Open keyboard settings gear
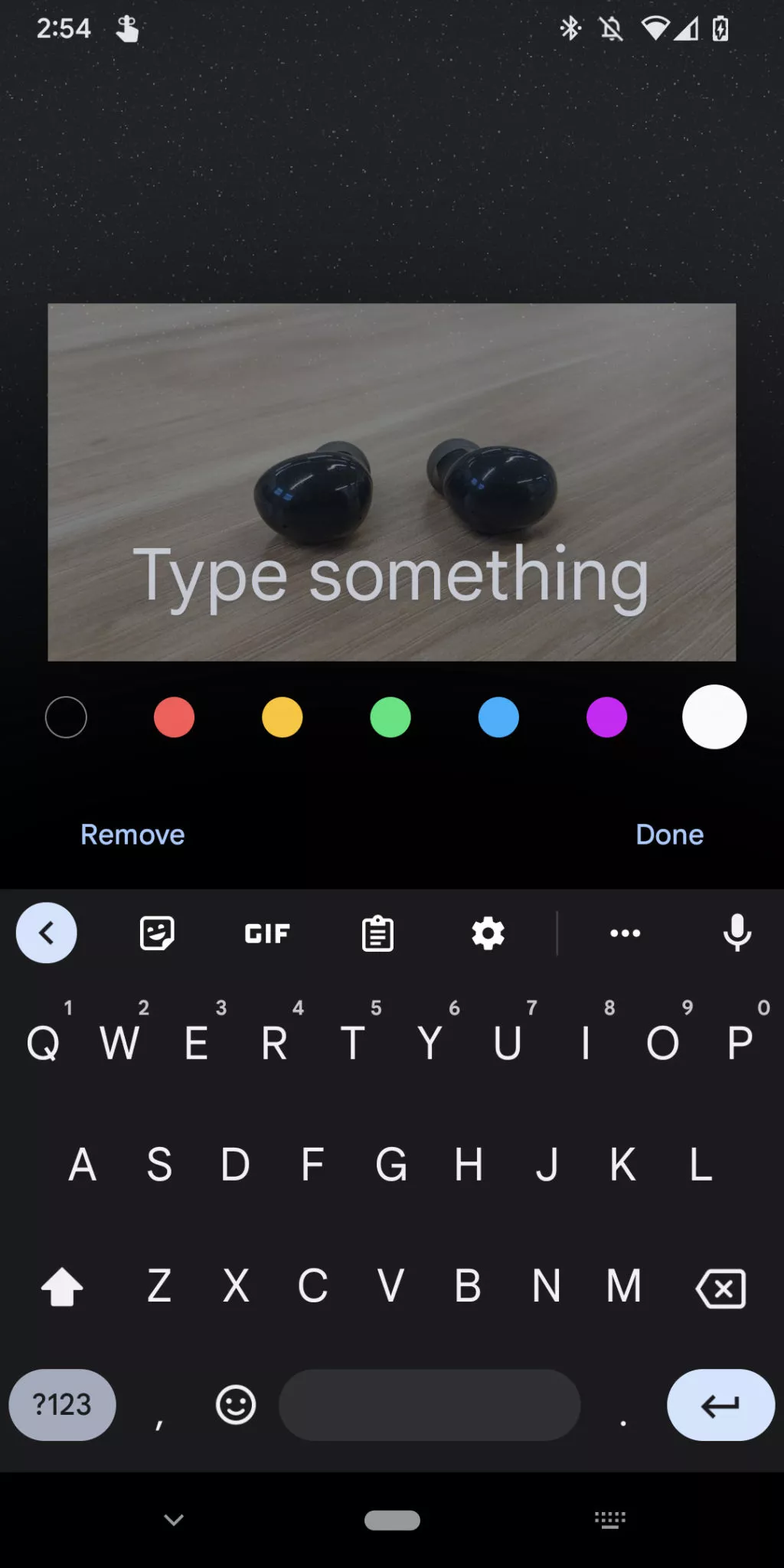The width and height of the screenshot is (784, 1568). point(488,933)
